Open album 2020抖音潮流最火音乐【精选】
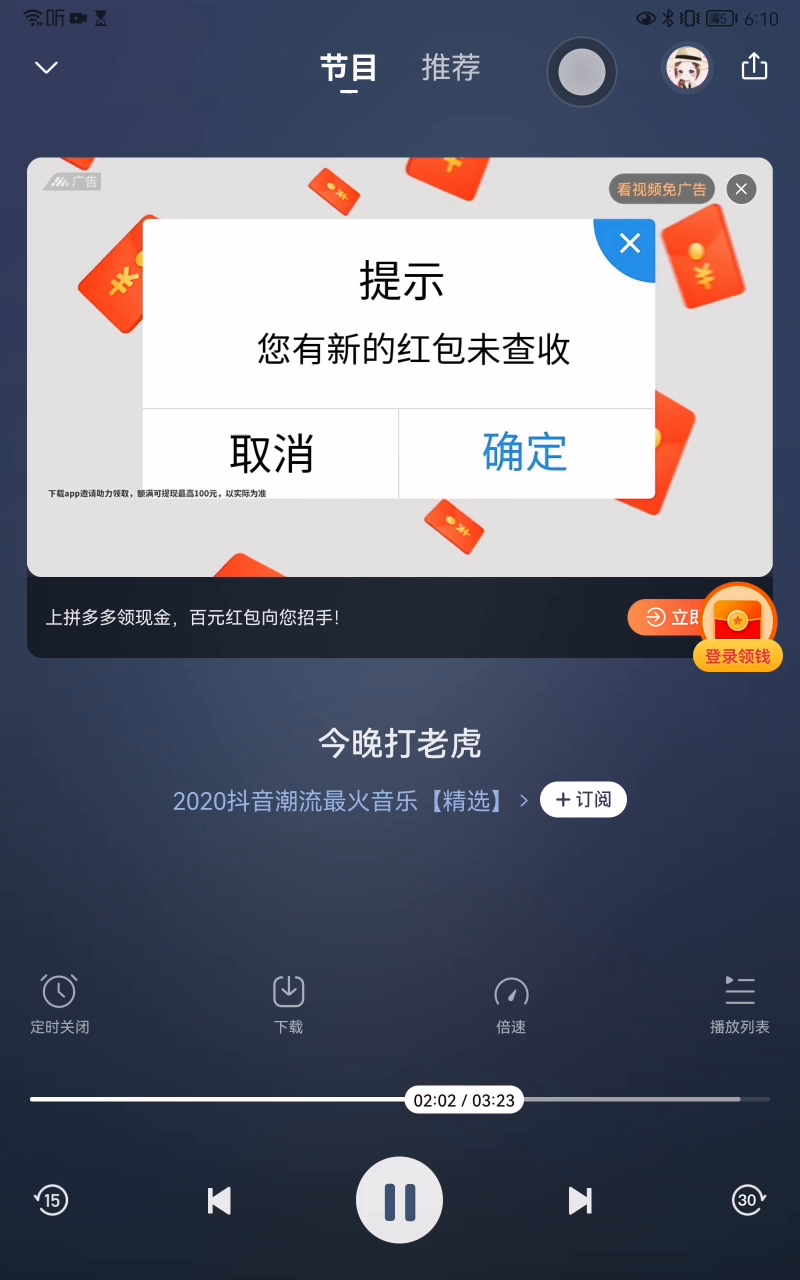 click(340, 801)
